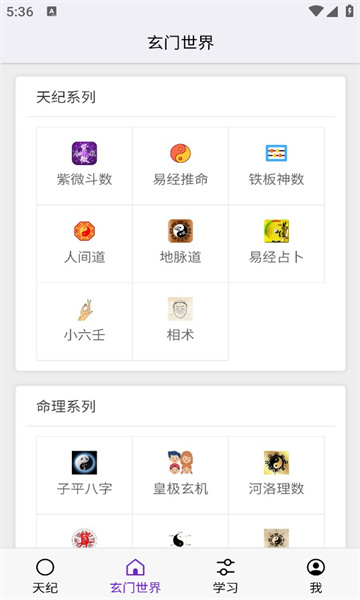Launch 易经占卜

(276, 244)
